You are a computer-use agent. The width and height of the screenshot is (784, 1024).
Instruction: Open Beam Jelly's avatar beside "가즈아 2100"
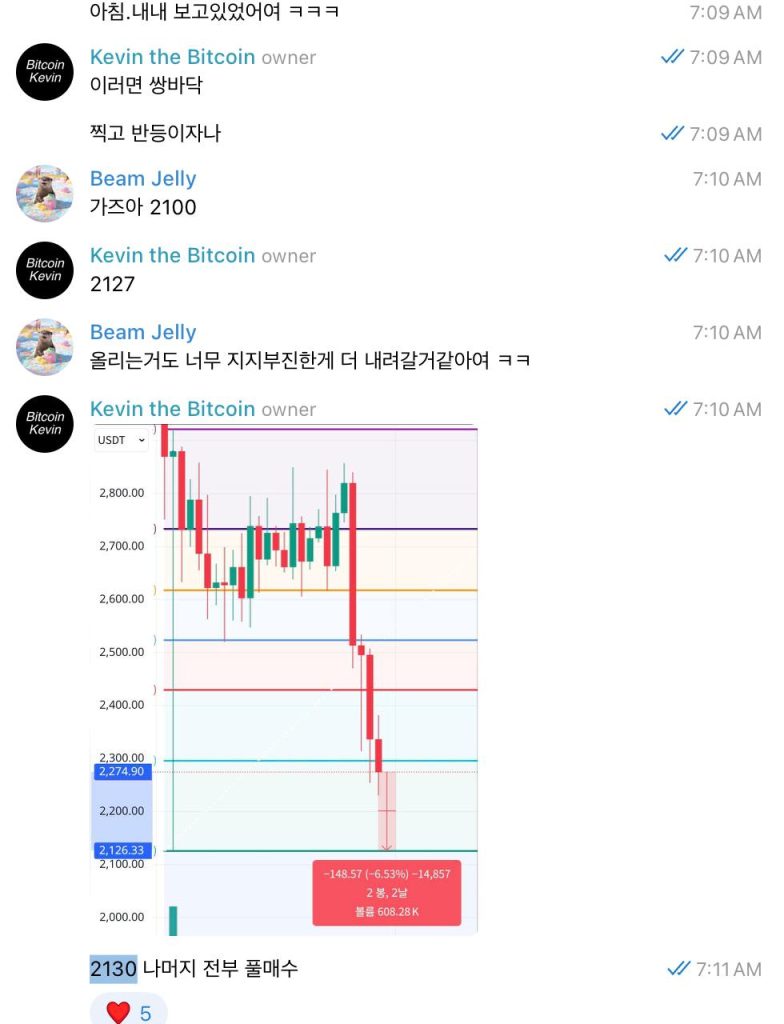tap(45, 194)
